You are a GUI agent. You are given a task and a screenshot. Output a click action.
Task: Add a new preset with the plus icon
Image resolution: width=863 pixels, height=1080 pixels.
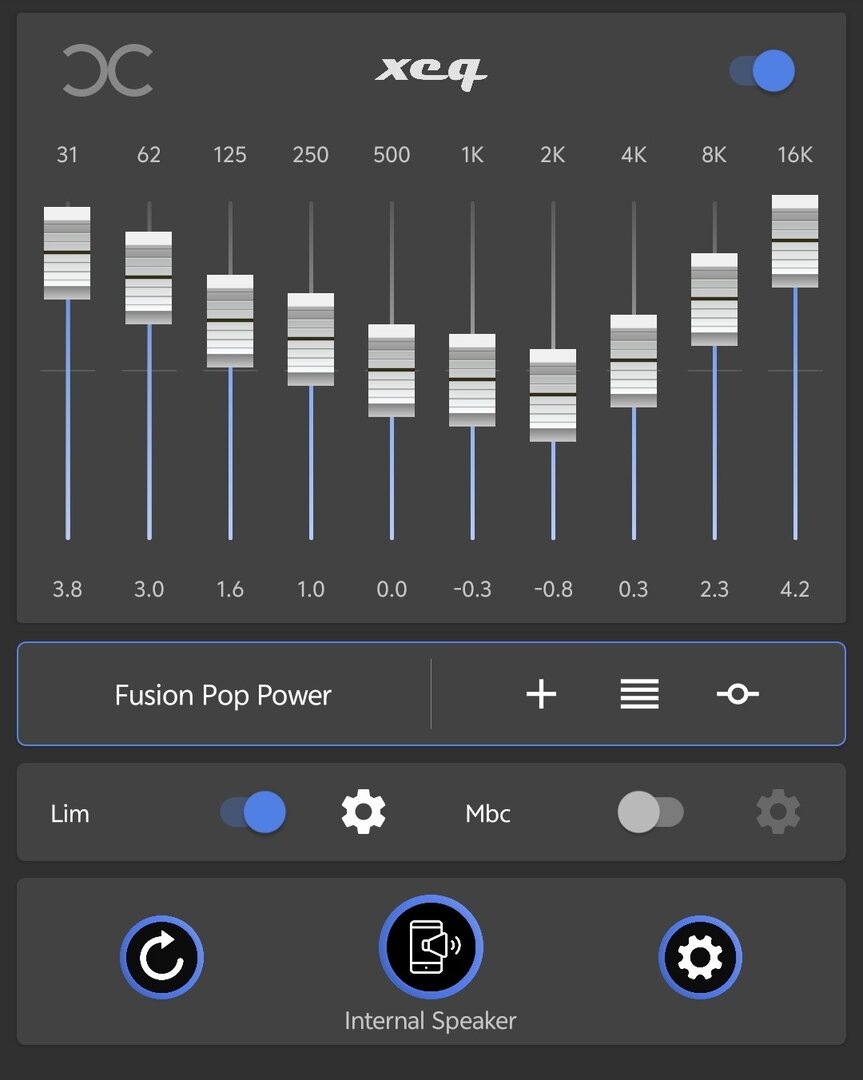tap(541, 694)
